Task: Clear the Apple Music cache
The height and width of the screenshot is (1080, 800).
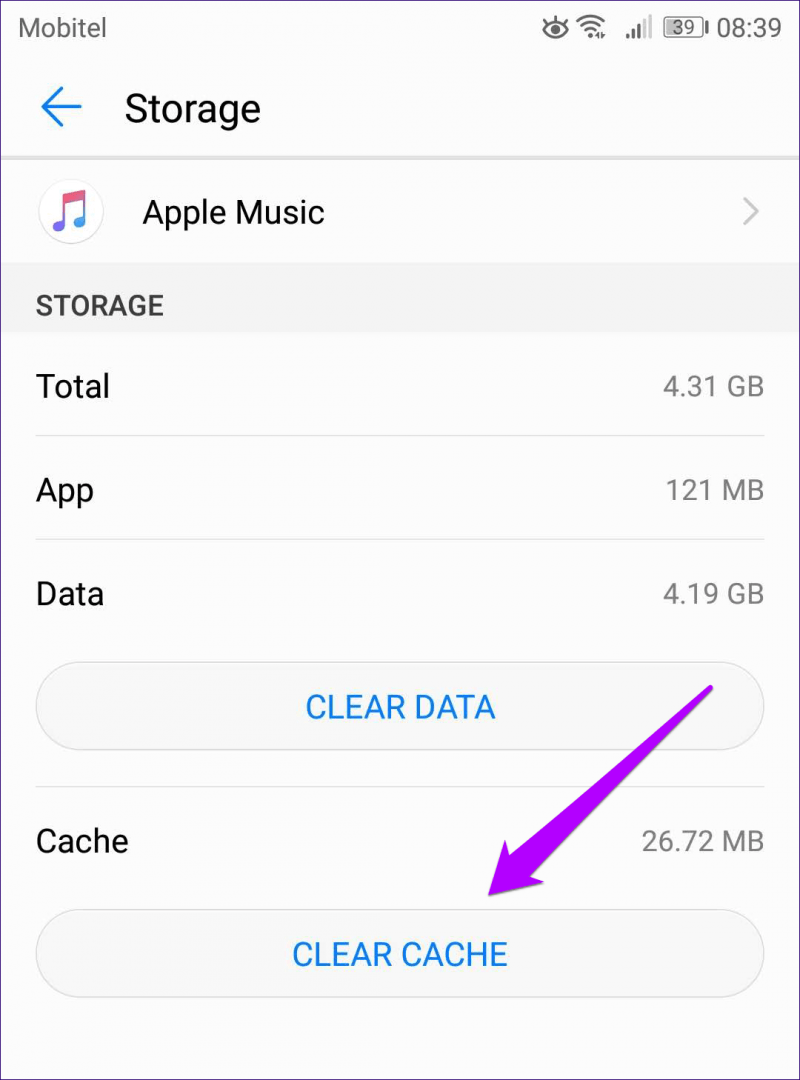Action: 400,954
